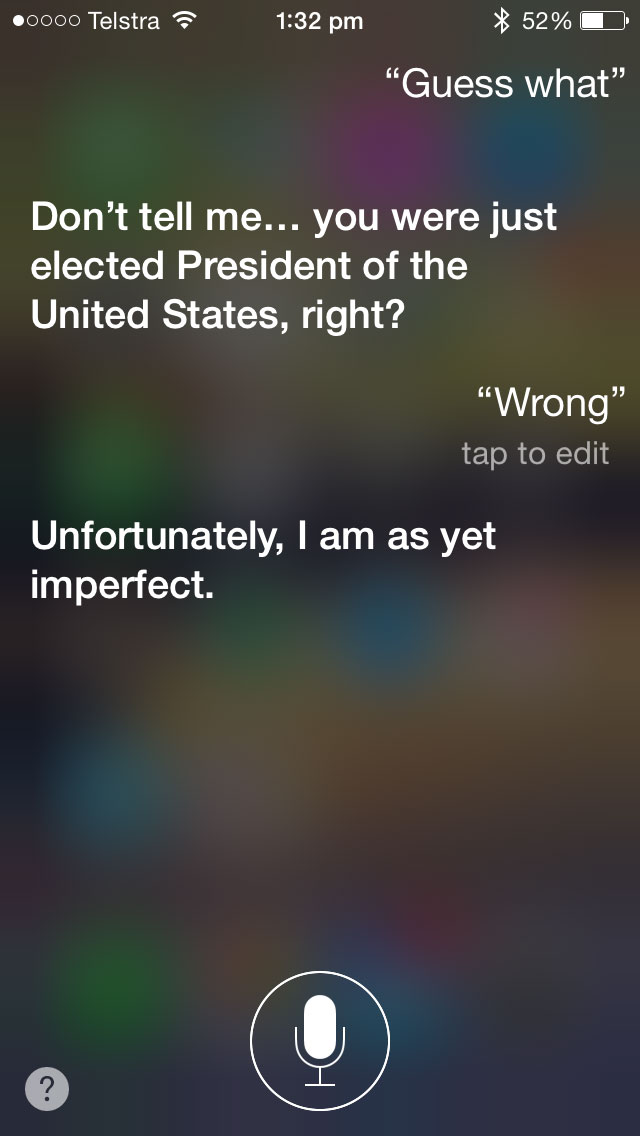Tap the microphone button to speak

[x=320, y=1040]
